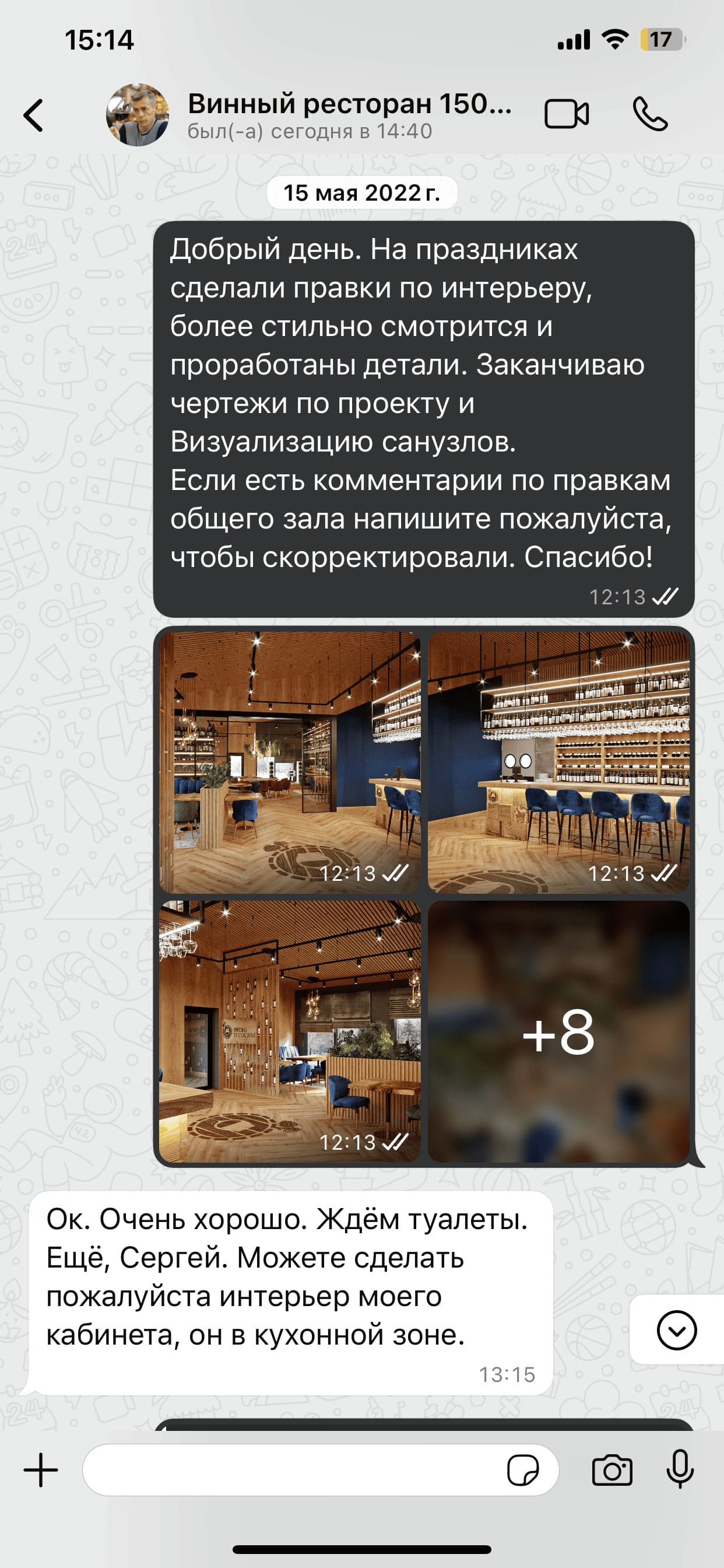Viewport: 724px width, 1568px height.
Task: Open the contact's profile picture
Action: click(x=138, y=115)
